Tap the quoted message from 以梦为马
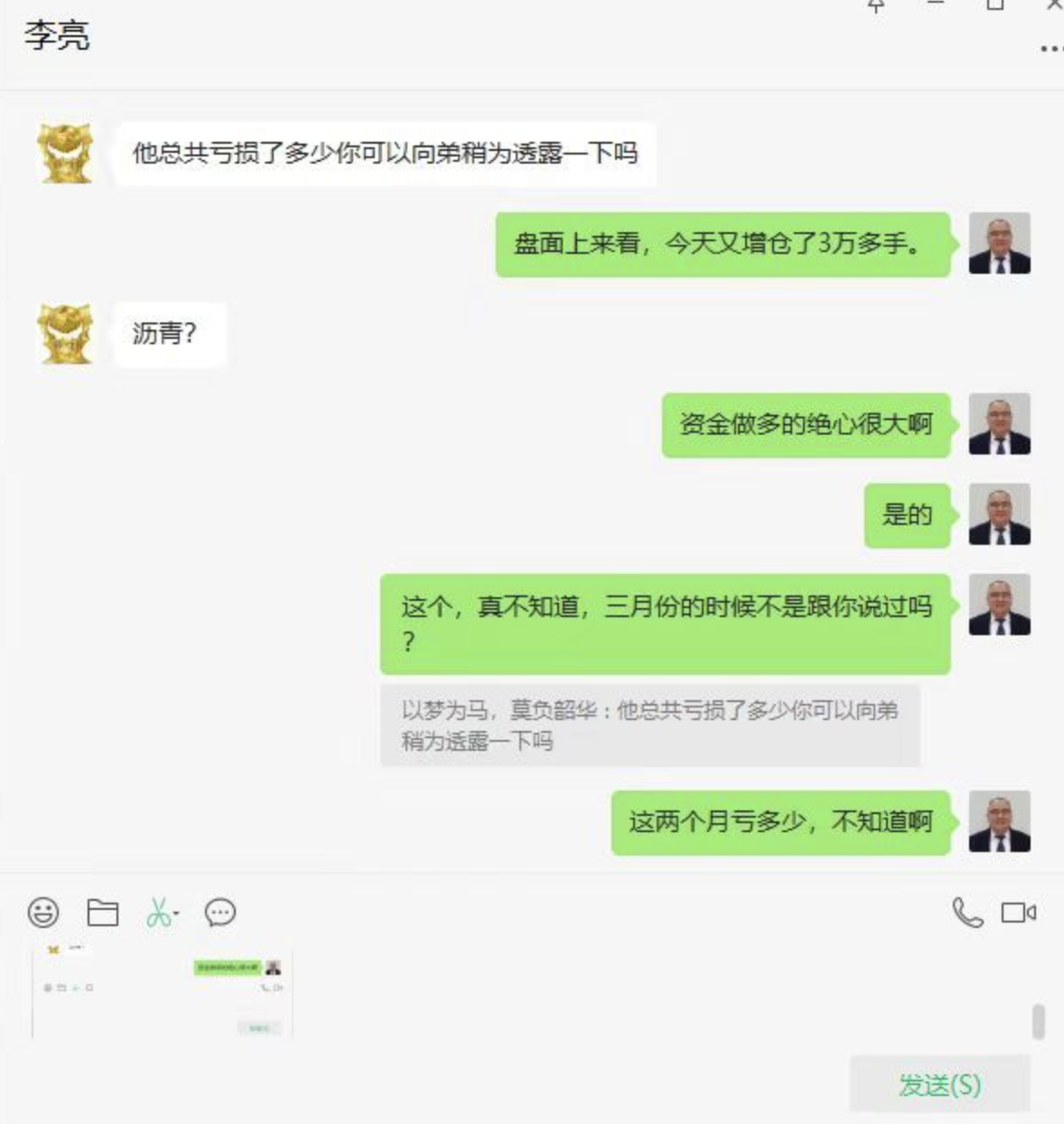This screenshot has height=1124, width=1064. [x=649, y=726]
